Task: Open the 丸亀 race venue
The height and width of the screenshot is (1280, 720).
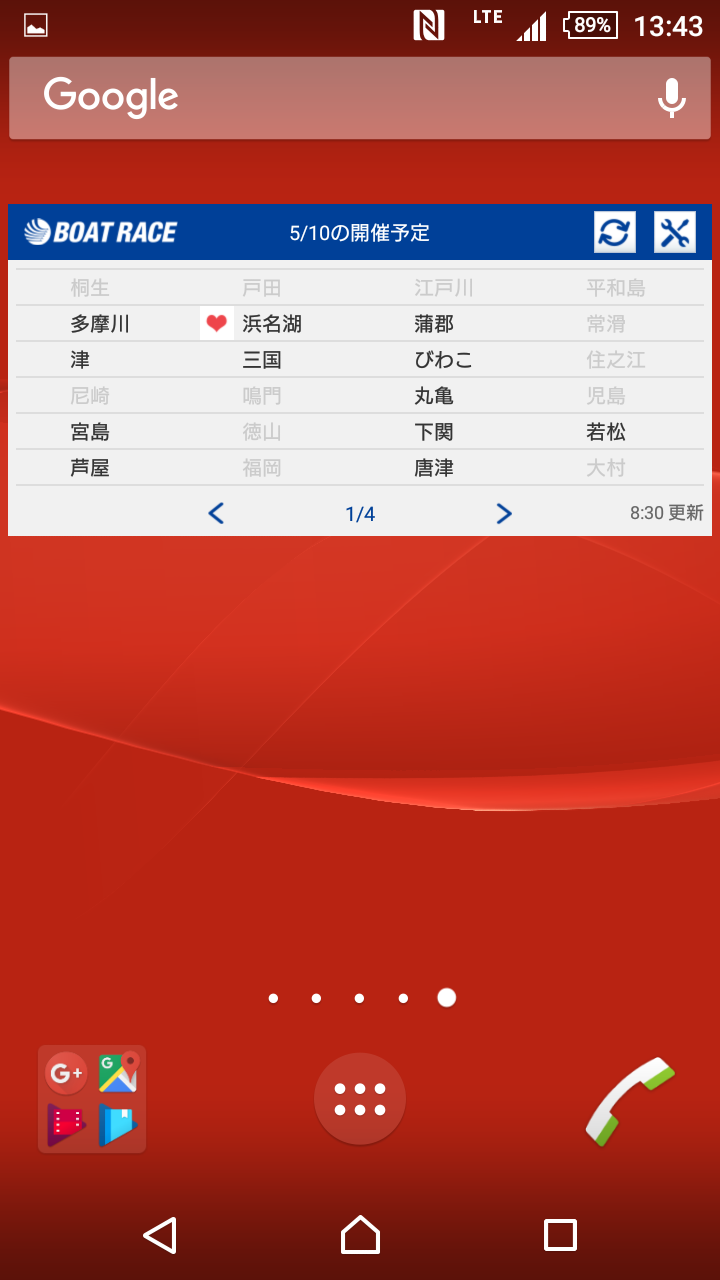Action: point(434,396)
